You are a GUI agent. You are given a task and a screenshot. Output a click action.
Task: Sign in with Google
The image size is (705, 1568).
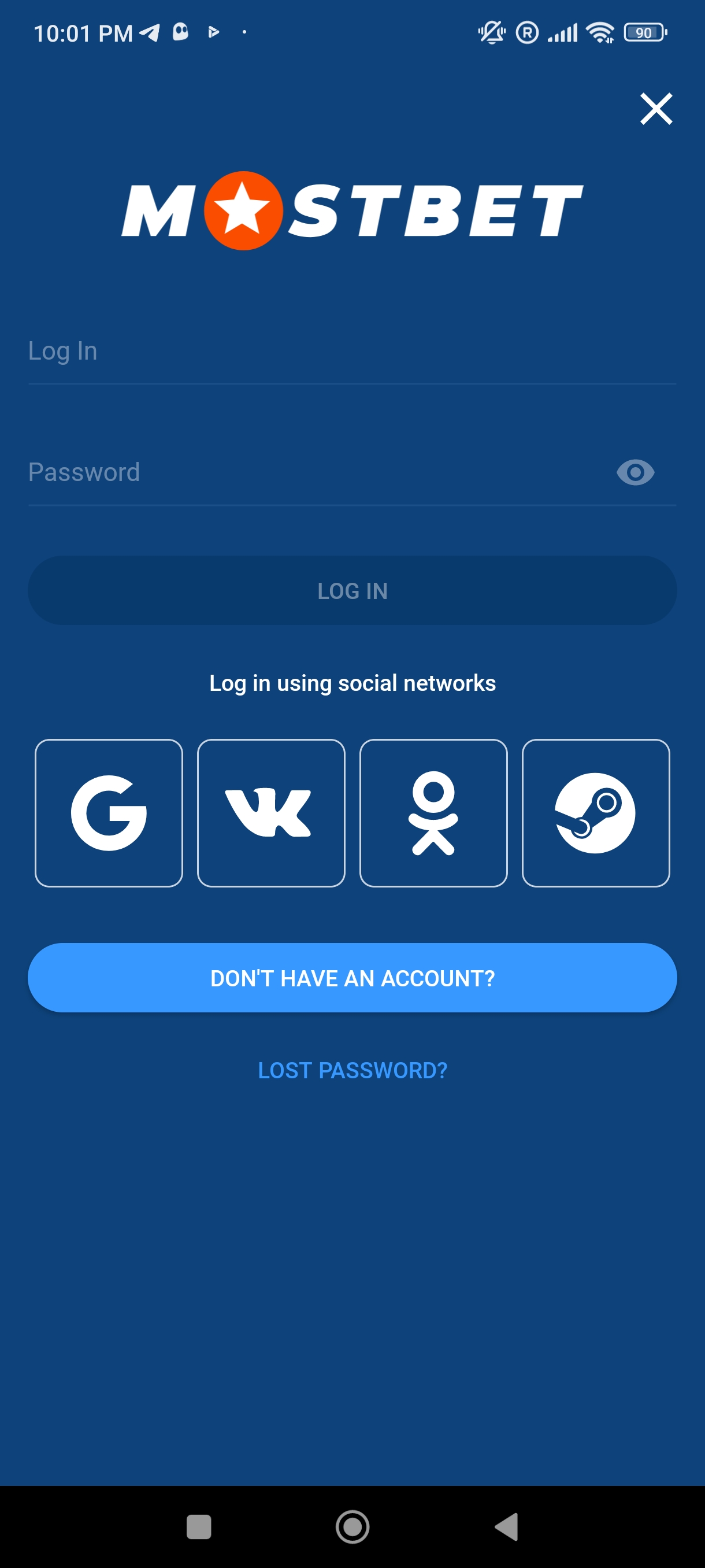coord(109,812)
